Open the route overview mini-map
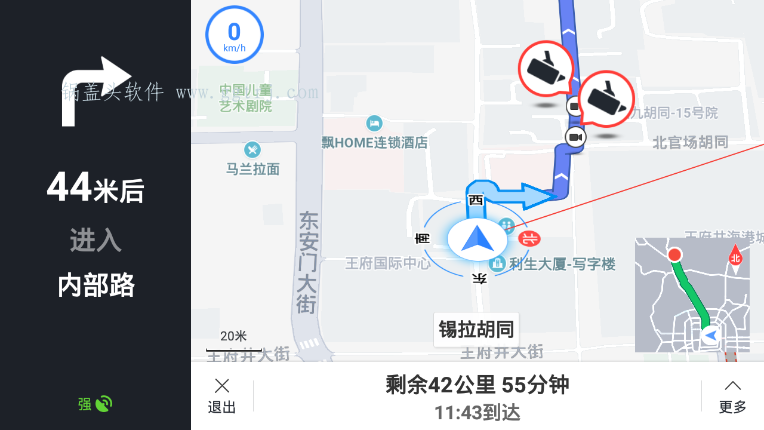Image resolution: width=764 pixels, height=430 pixels. tap(691, 295)
